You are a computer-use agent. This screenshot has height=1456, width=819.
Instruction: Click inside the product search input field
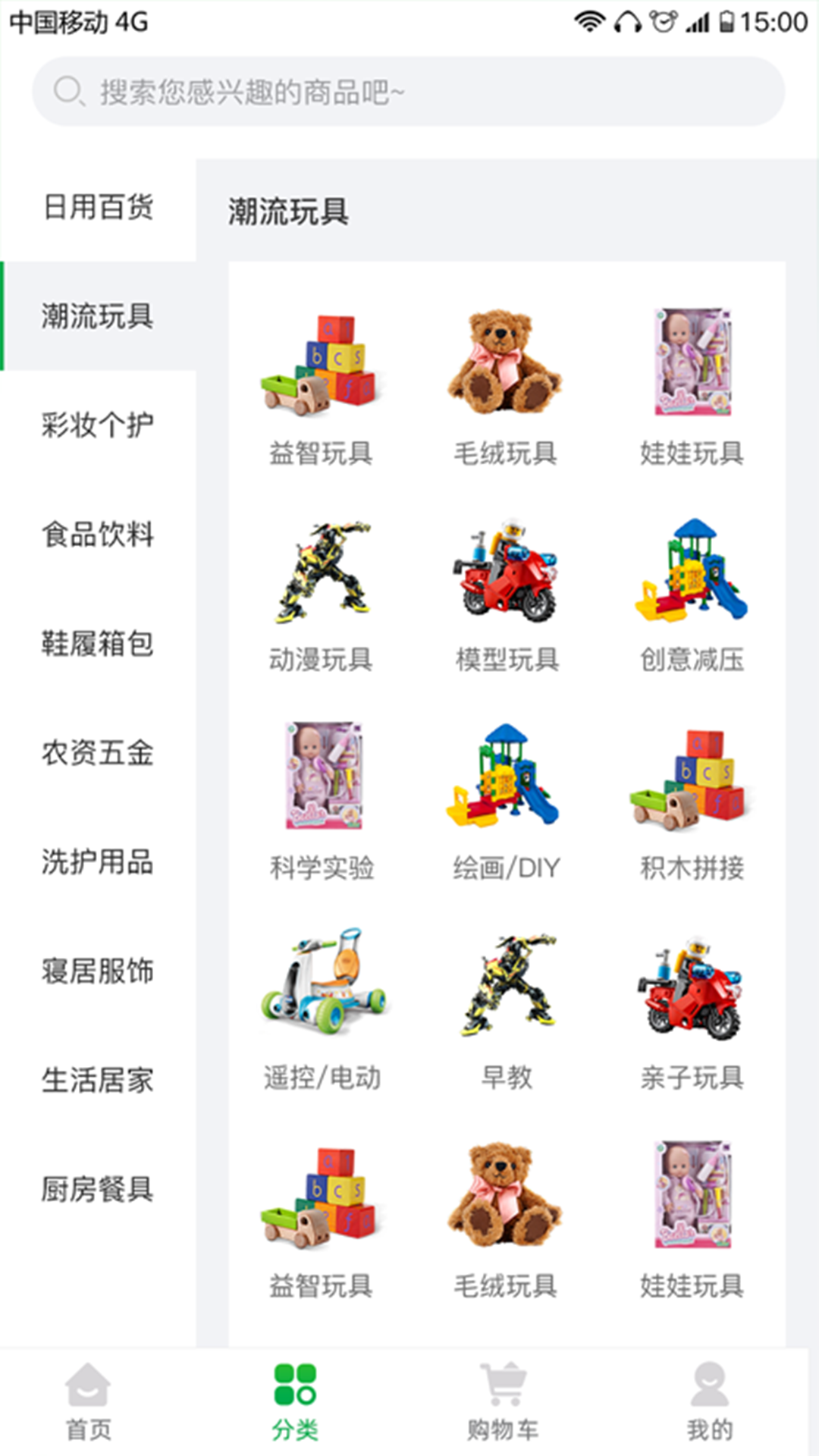(409, 91)
